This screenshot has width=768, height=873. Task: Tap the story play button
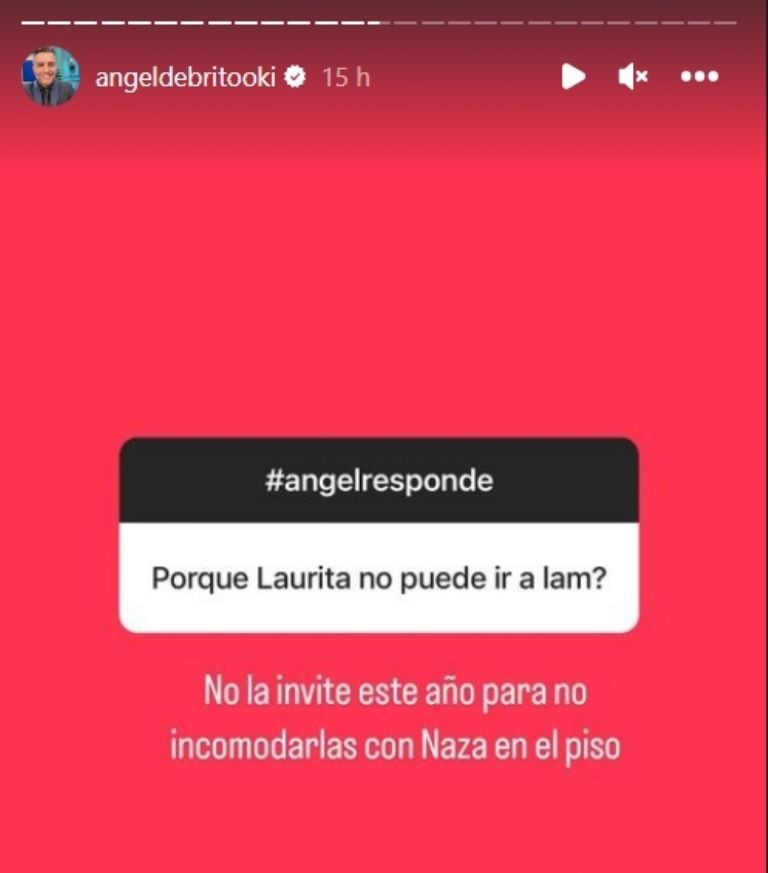pyautogui.click(x=573, y=76)
